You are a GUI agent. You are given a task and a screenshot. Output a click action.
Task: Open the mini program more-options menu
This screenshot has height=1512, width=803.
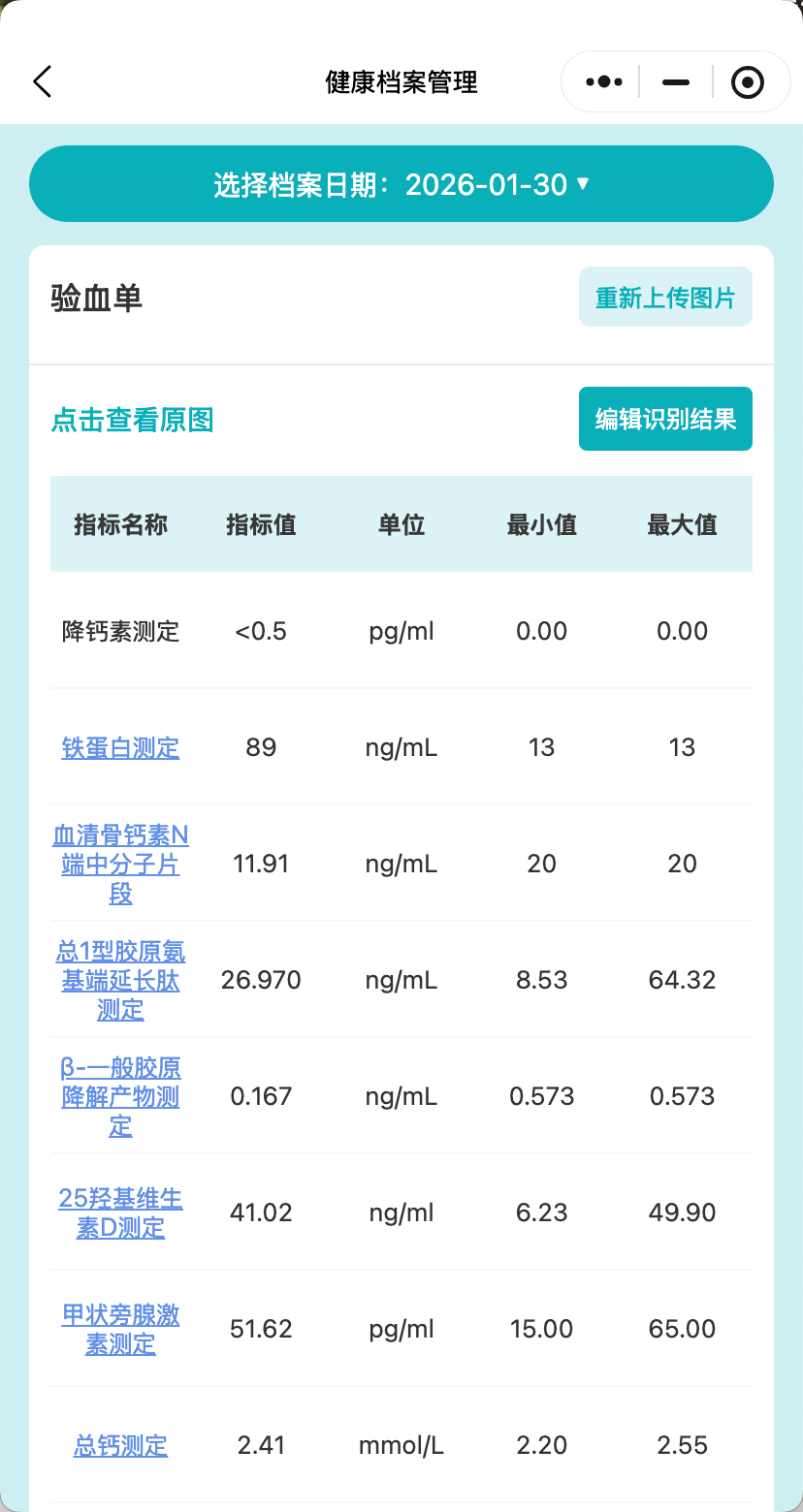pos(604,82)
